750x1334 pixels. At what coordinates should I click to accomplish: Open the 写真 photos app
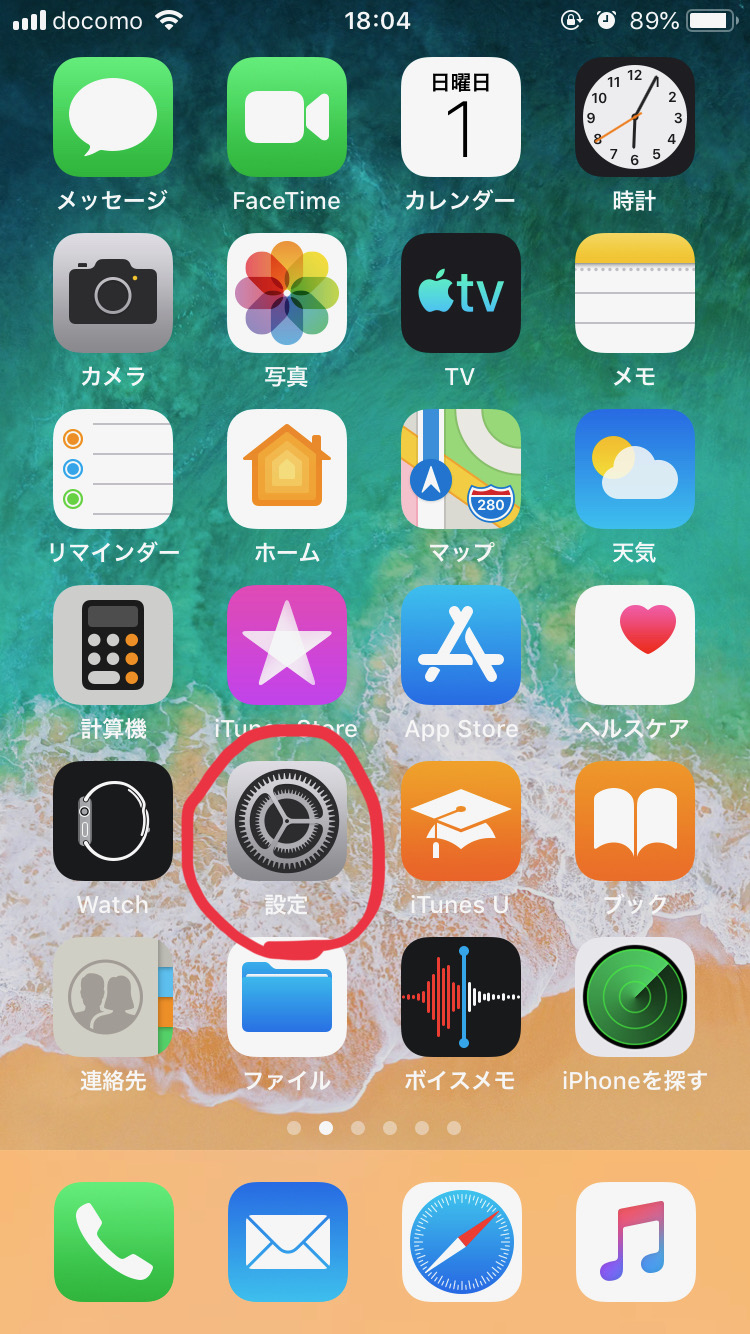coord(287,293)
